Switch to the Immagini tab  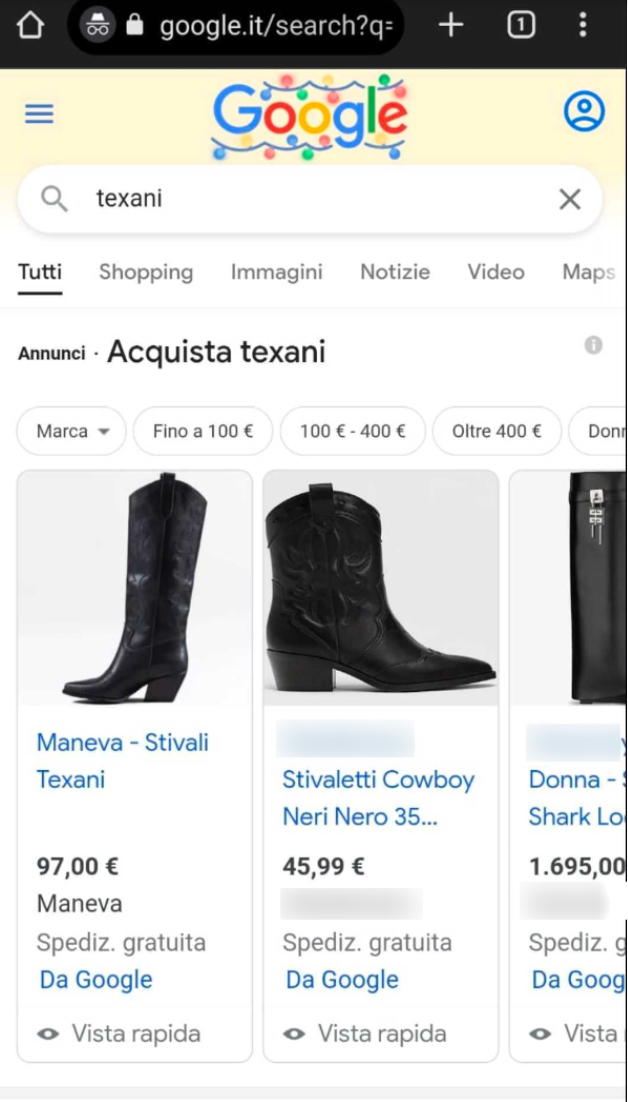coord(276,272)
